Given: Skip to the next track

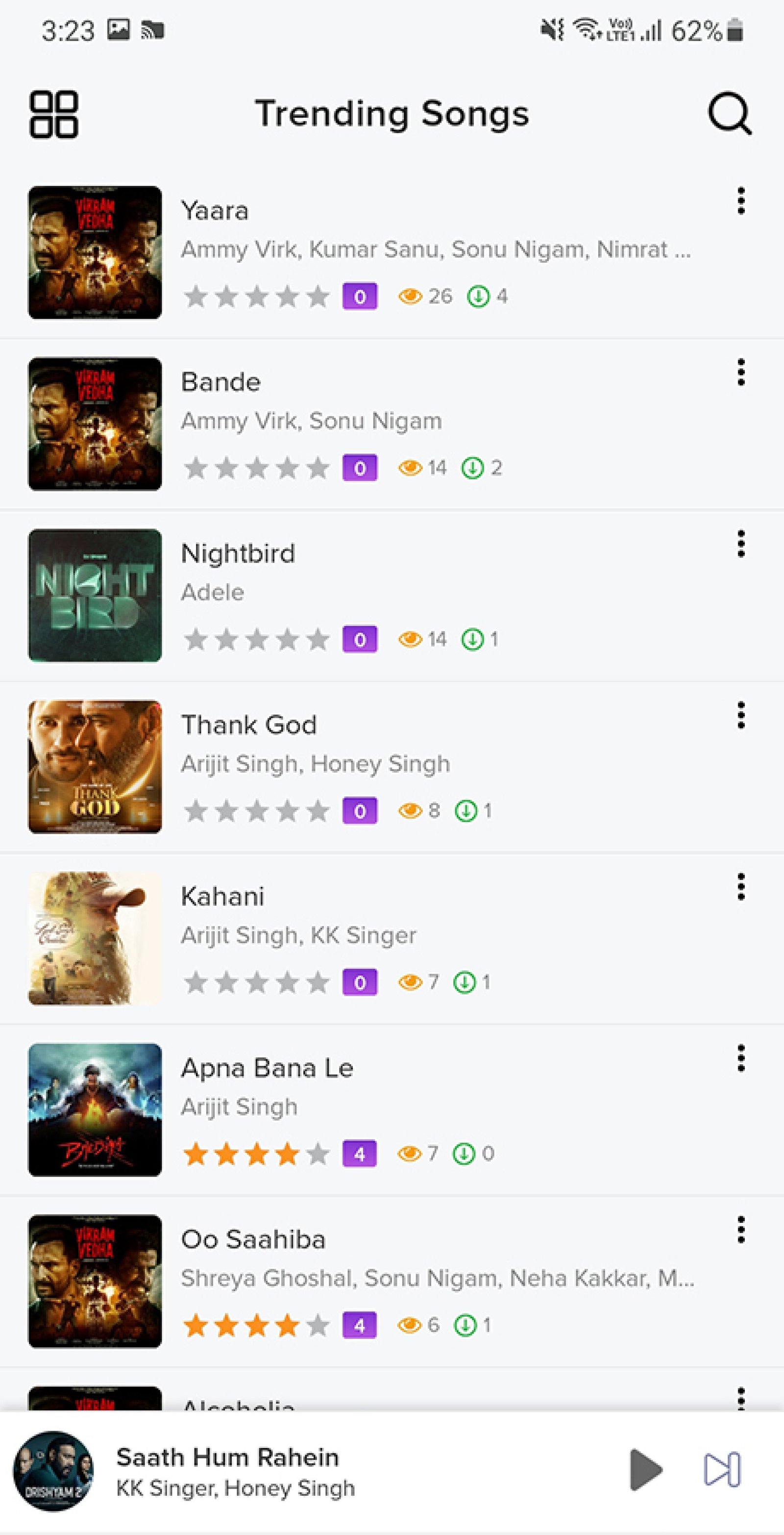Looking at the screenshot, I should 722,1470.
